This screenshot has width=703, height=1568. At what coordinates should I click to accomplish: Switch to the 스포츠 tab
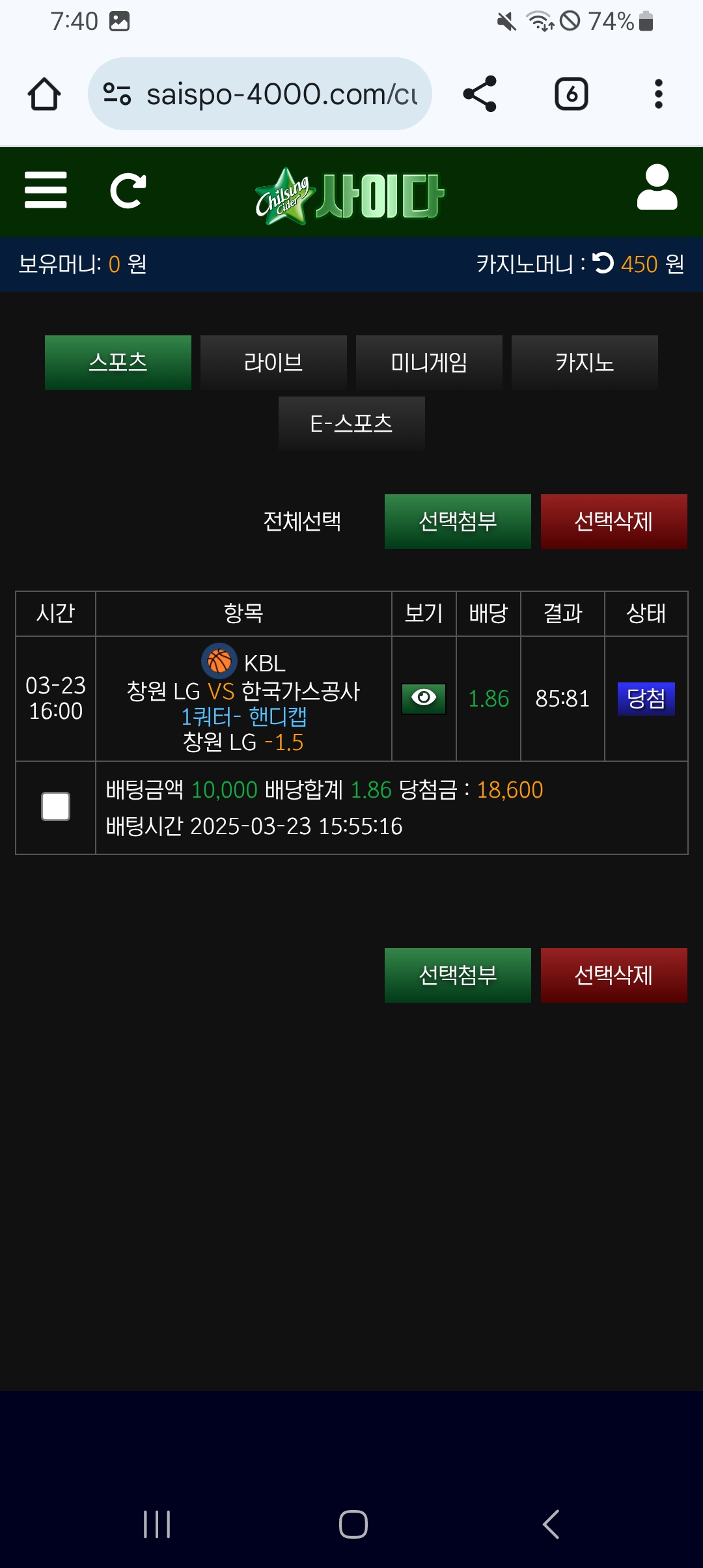click(x=118, y=363)
